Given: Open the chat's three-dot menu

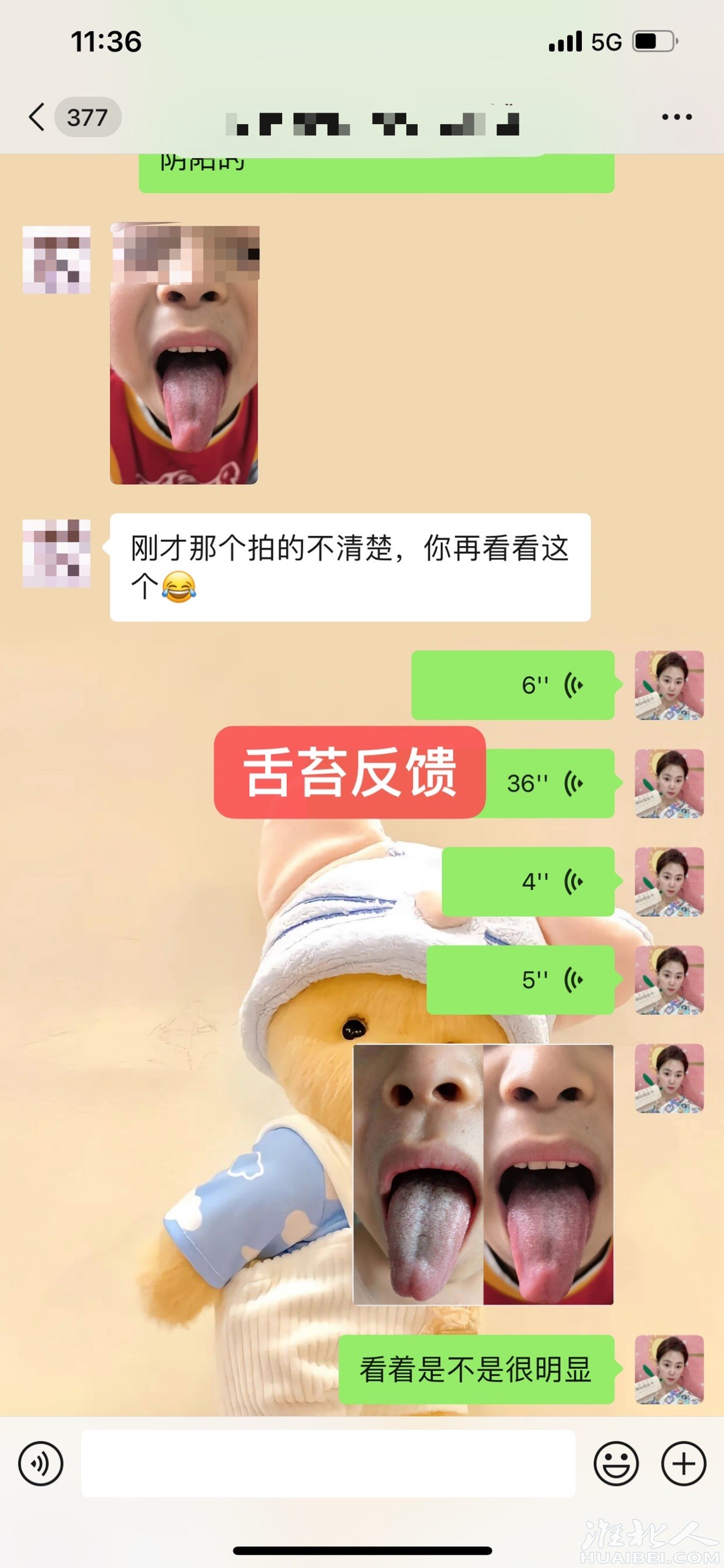Looking at the screenshot, I should point(676,117).
